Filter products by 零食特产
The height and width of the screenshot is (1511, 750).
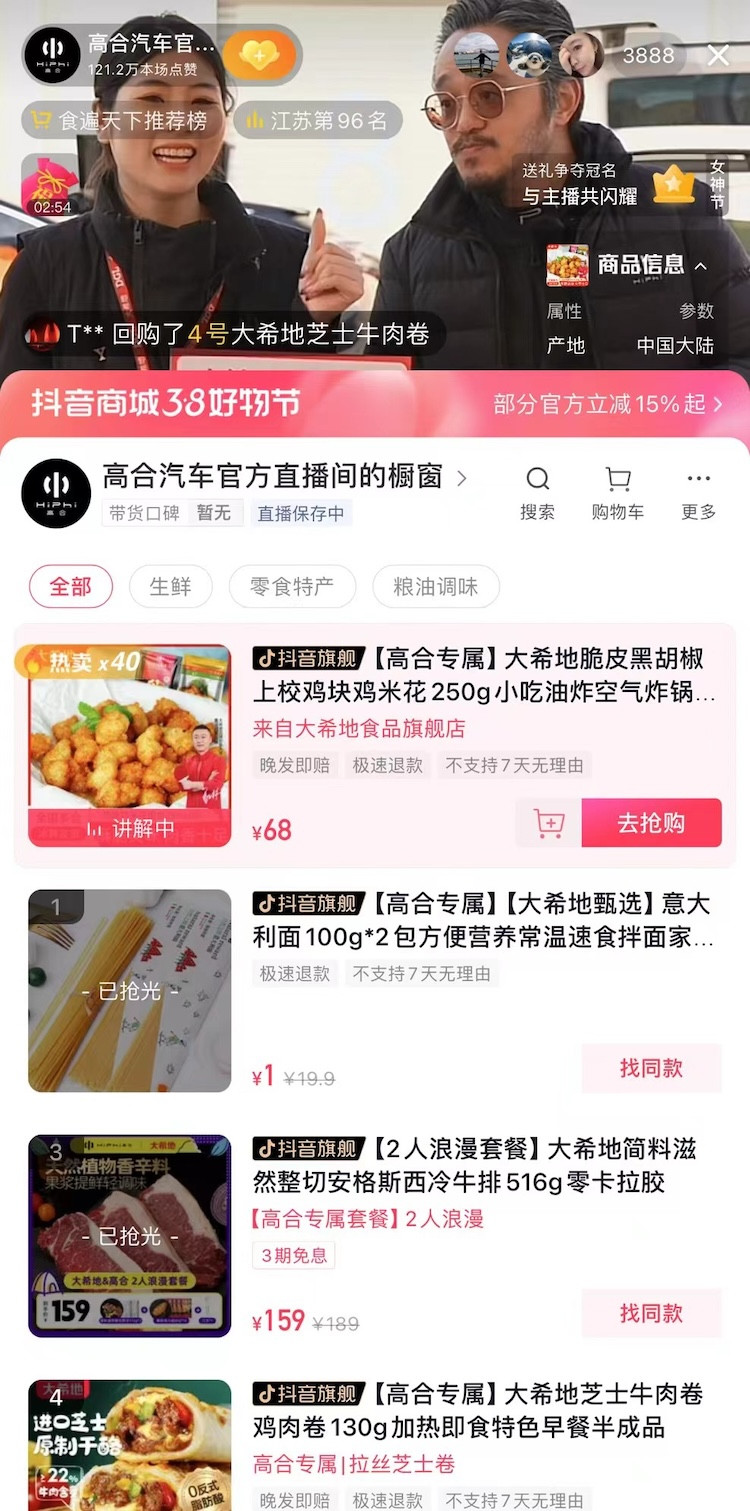292,586
